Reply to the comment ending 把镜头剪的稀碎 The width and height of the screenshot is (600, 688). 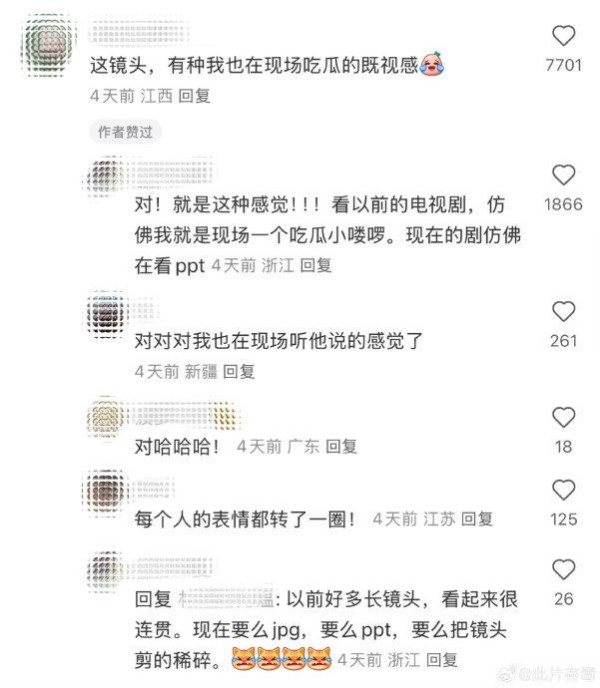[441, 661]
